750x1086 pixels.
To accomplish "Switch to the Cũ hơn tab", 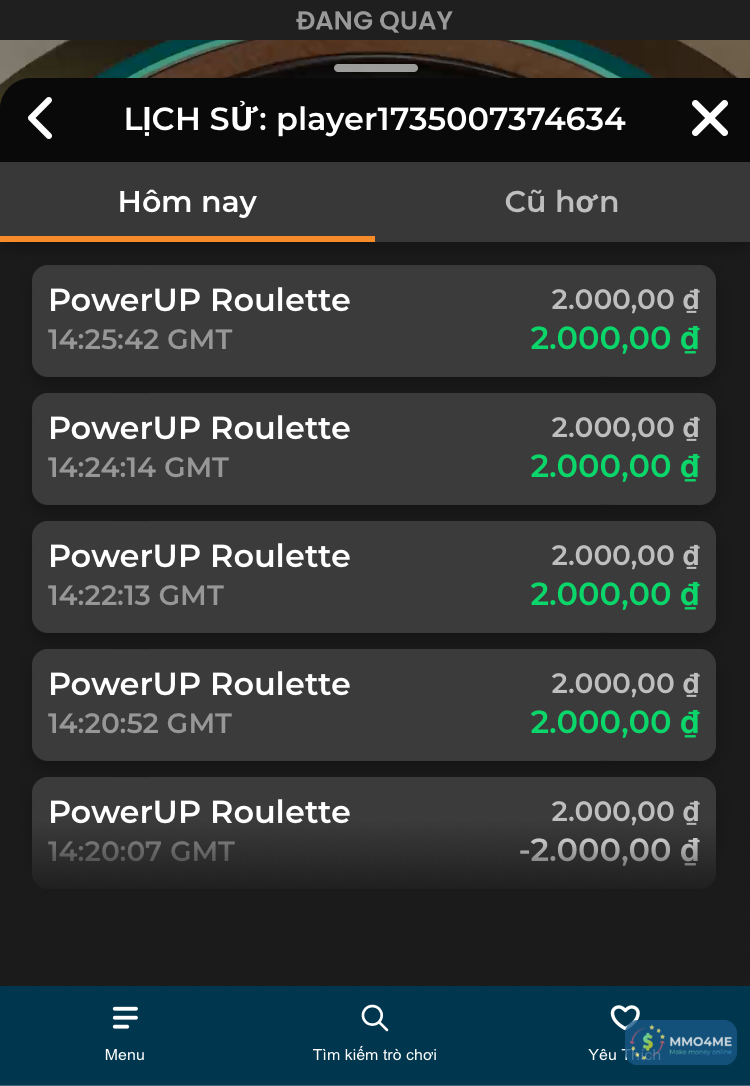I will [561, 202].
